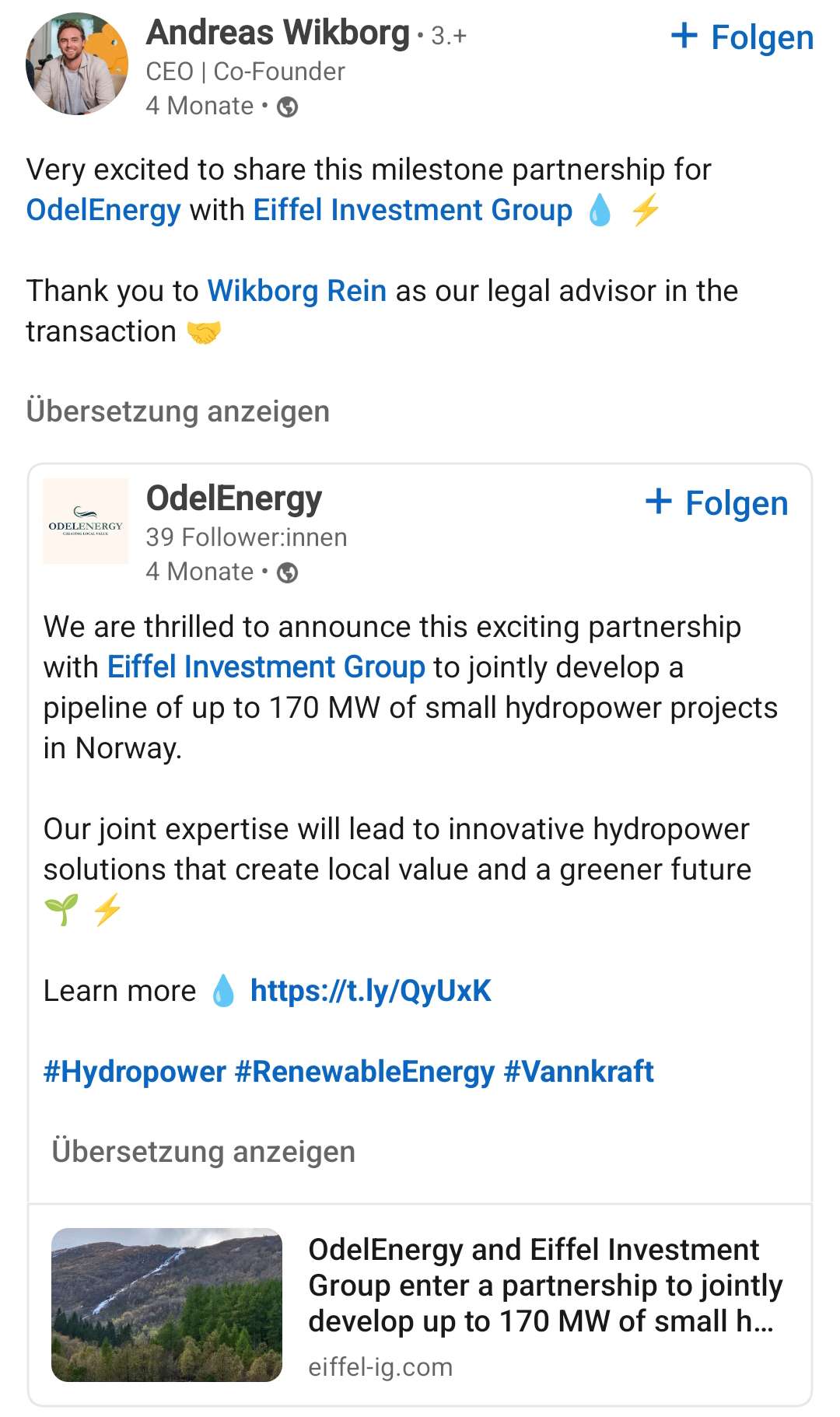
Task: Open OdelEnergy's name in shared post header
Action: pos(234,499)
